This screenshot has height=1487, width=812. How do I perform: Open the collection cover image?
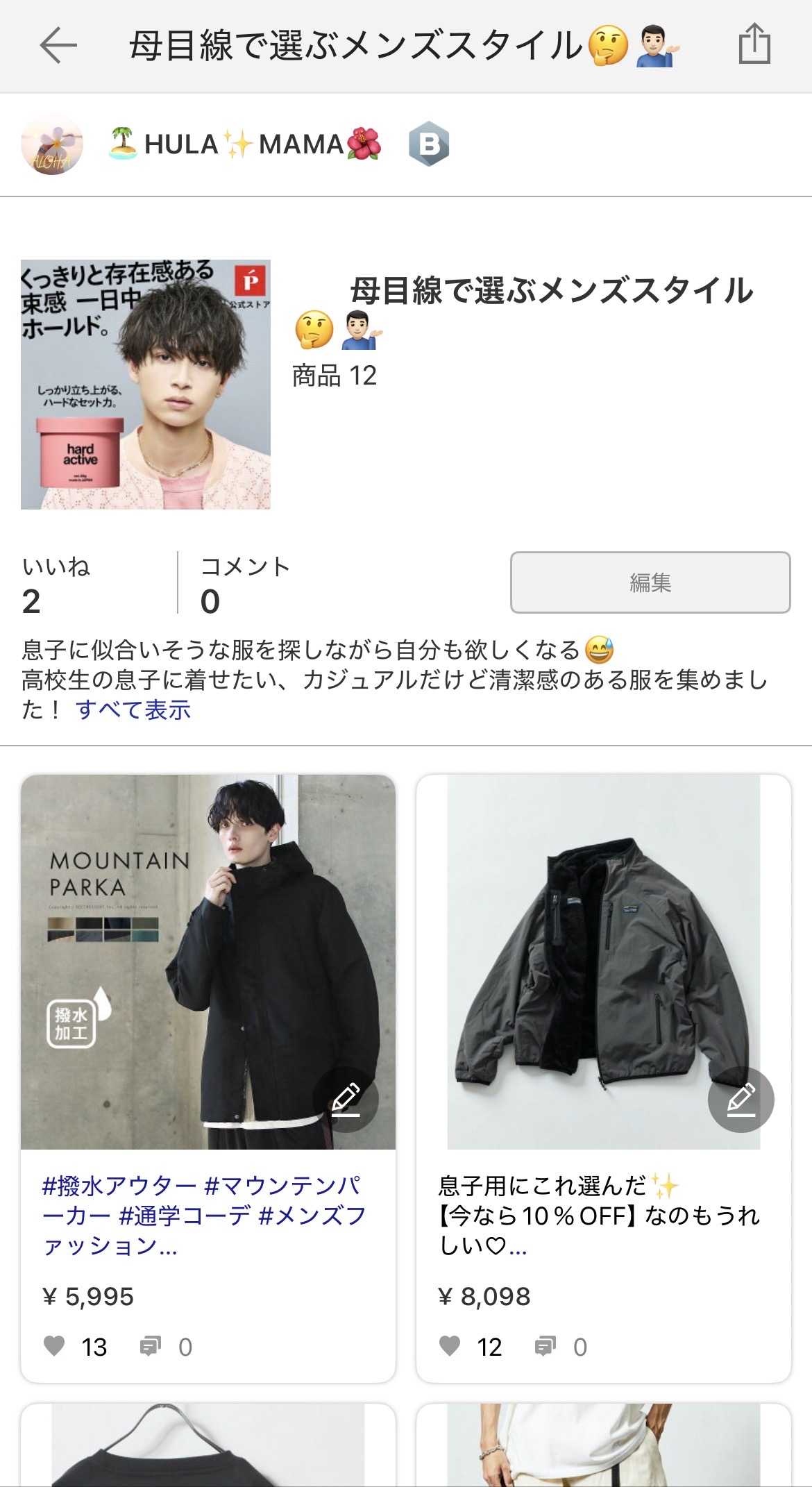coord(146,385)
